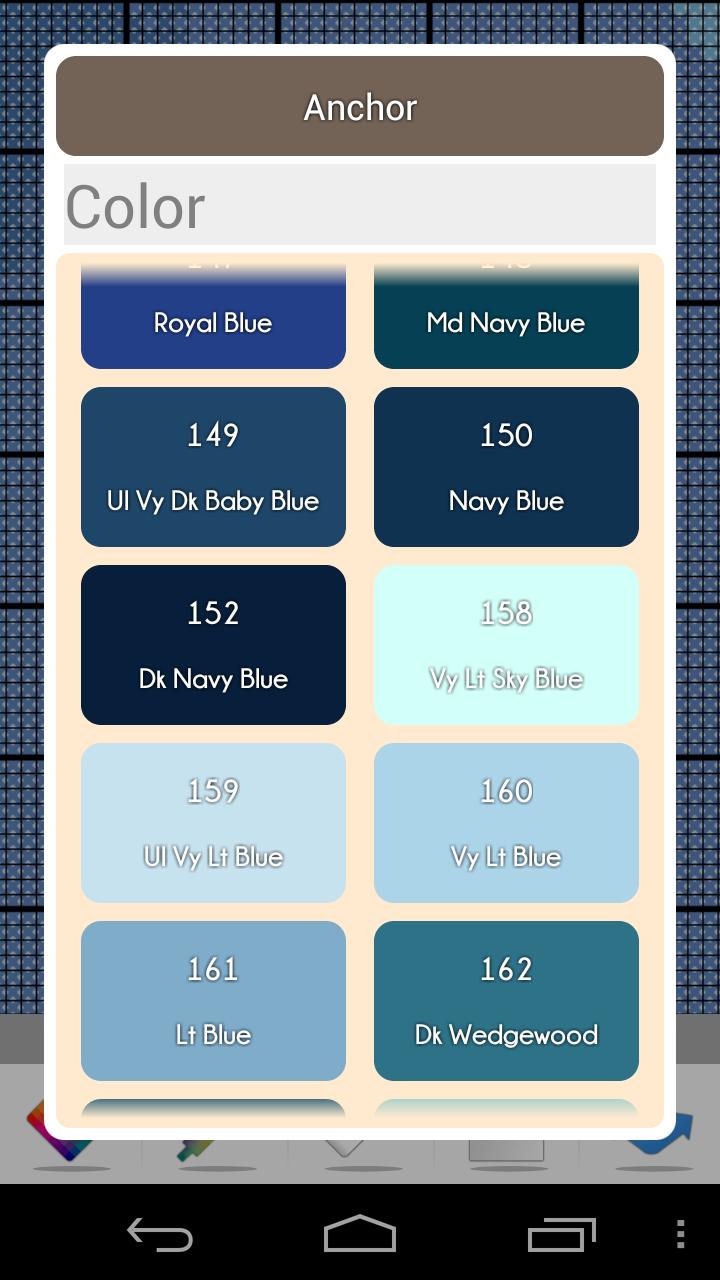Tap the Anchor brand button
Screen dimensions: 720x1280
(360, 107)
